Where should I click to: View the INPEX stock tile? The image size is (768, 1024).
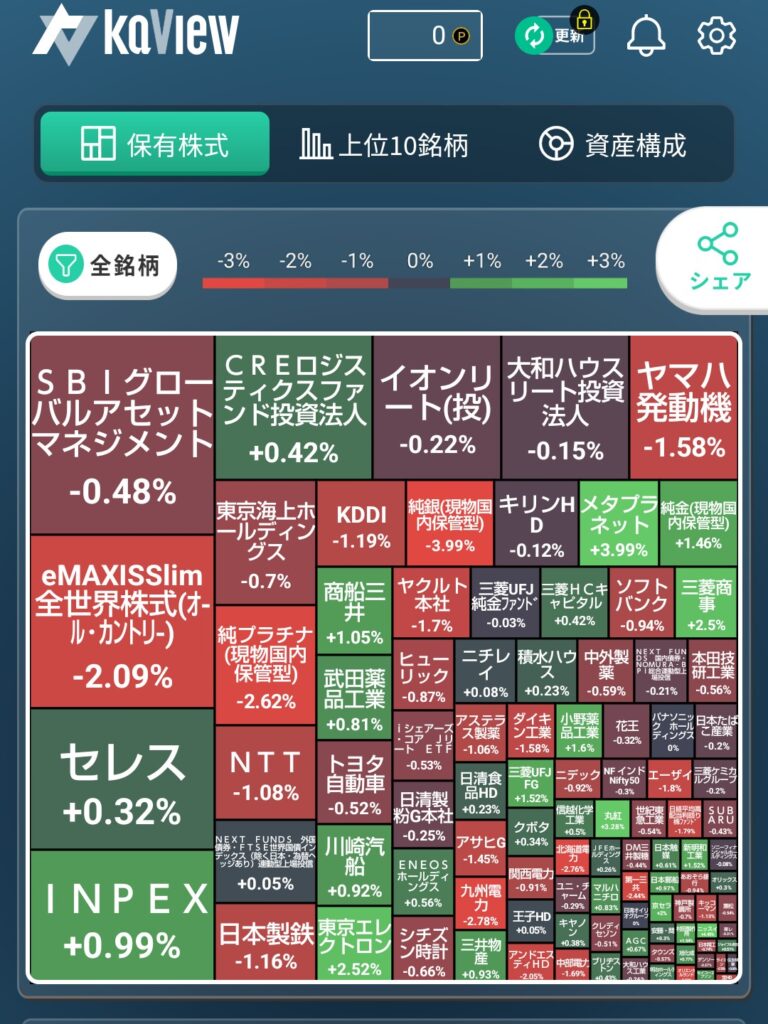[x=122, y=915]
